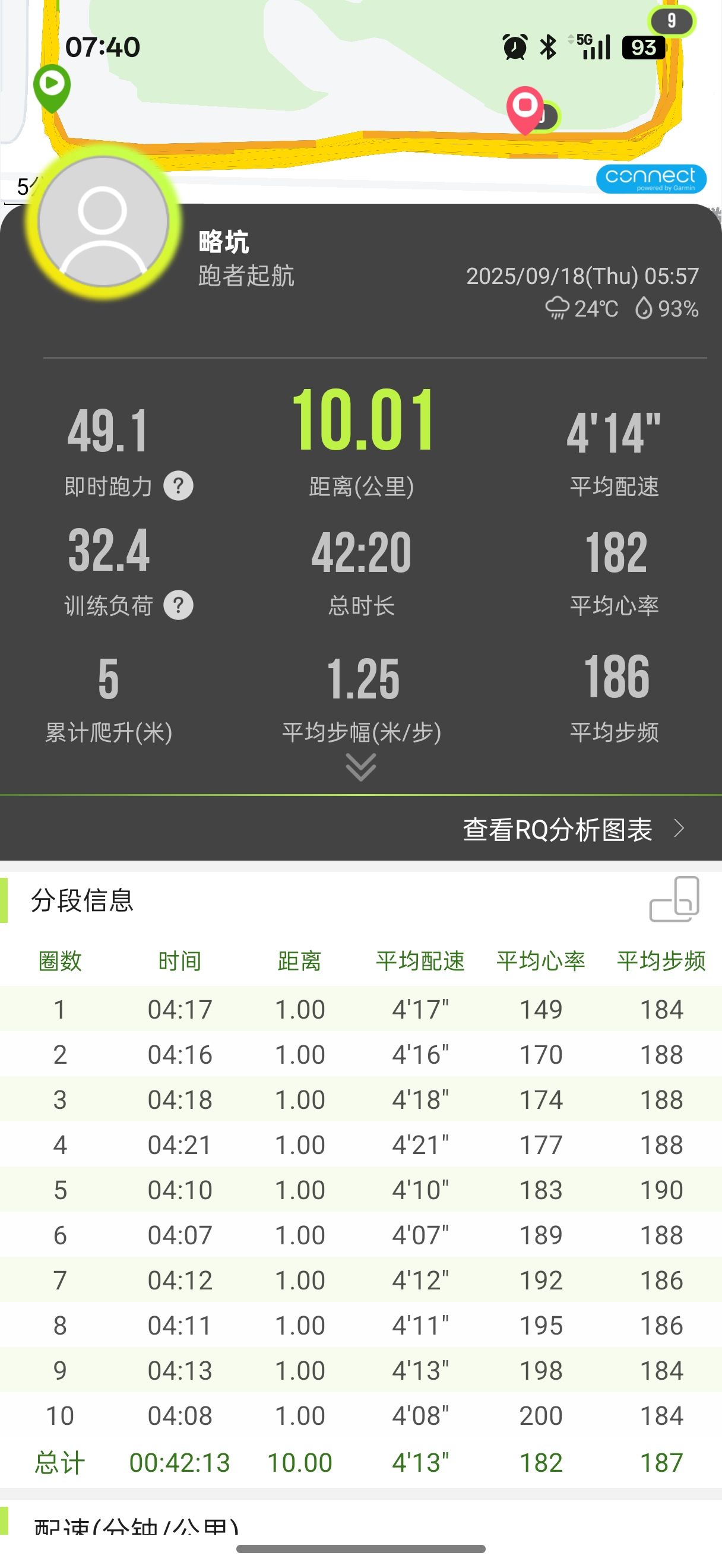Switch the 分段信息 table view icon
This screenshot has height=1568, width=722.
[674, 899]
